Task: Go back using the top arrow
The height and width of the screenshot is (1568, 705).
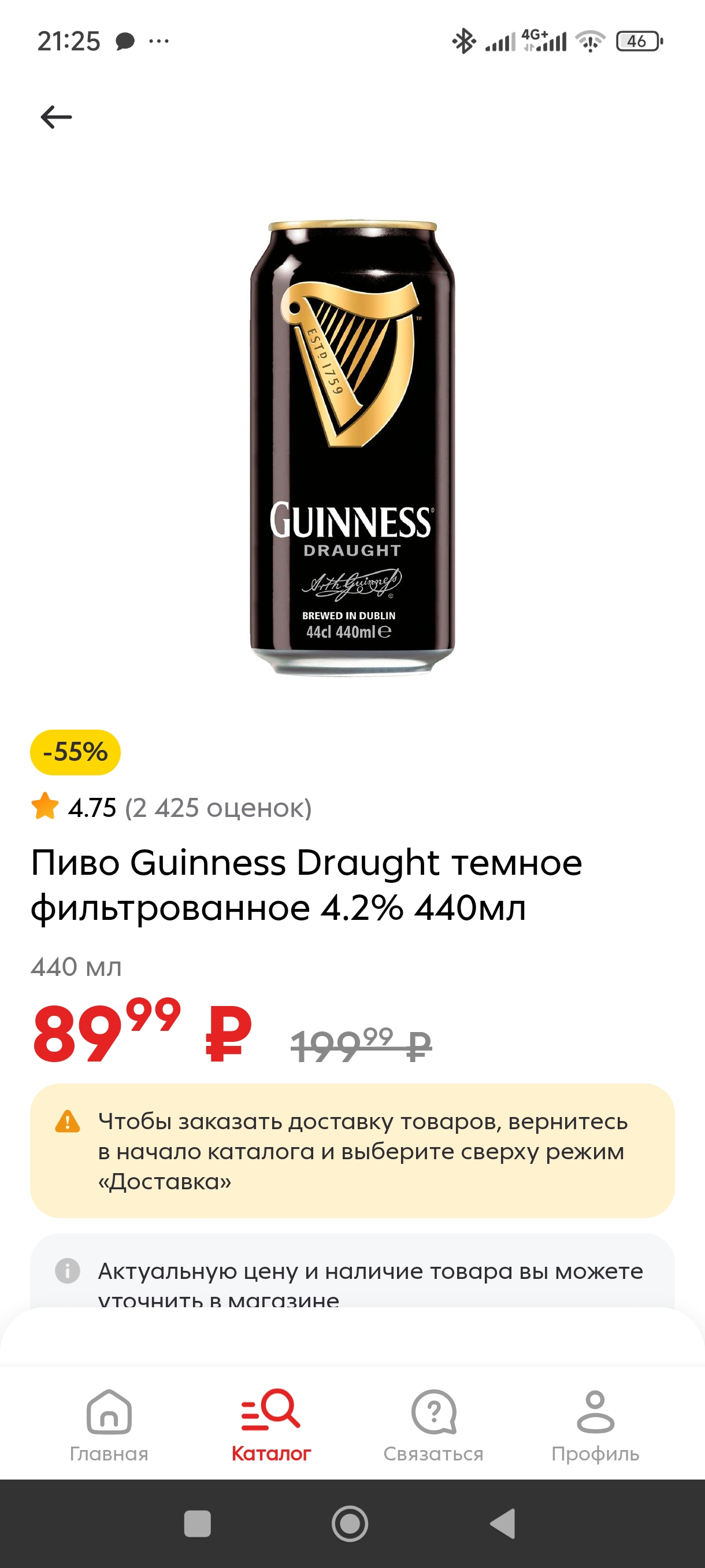Action: point(56,117)
